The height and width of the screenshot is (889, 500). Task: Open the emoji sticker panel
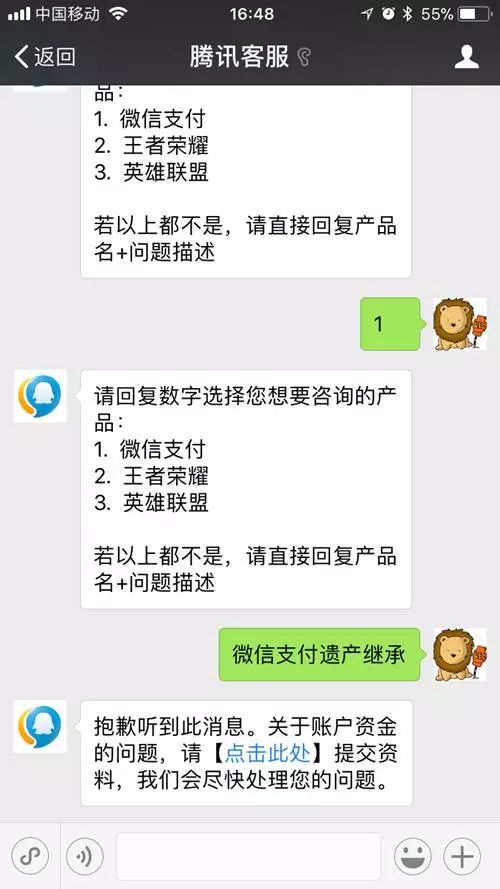[412, 857]
